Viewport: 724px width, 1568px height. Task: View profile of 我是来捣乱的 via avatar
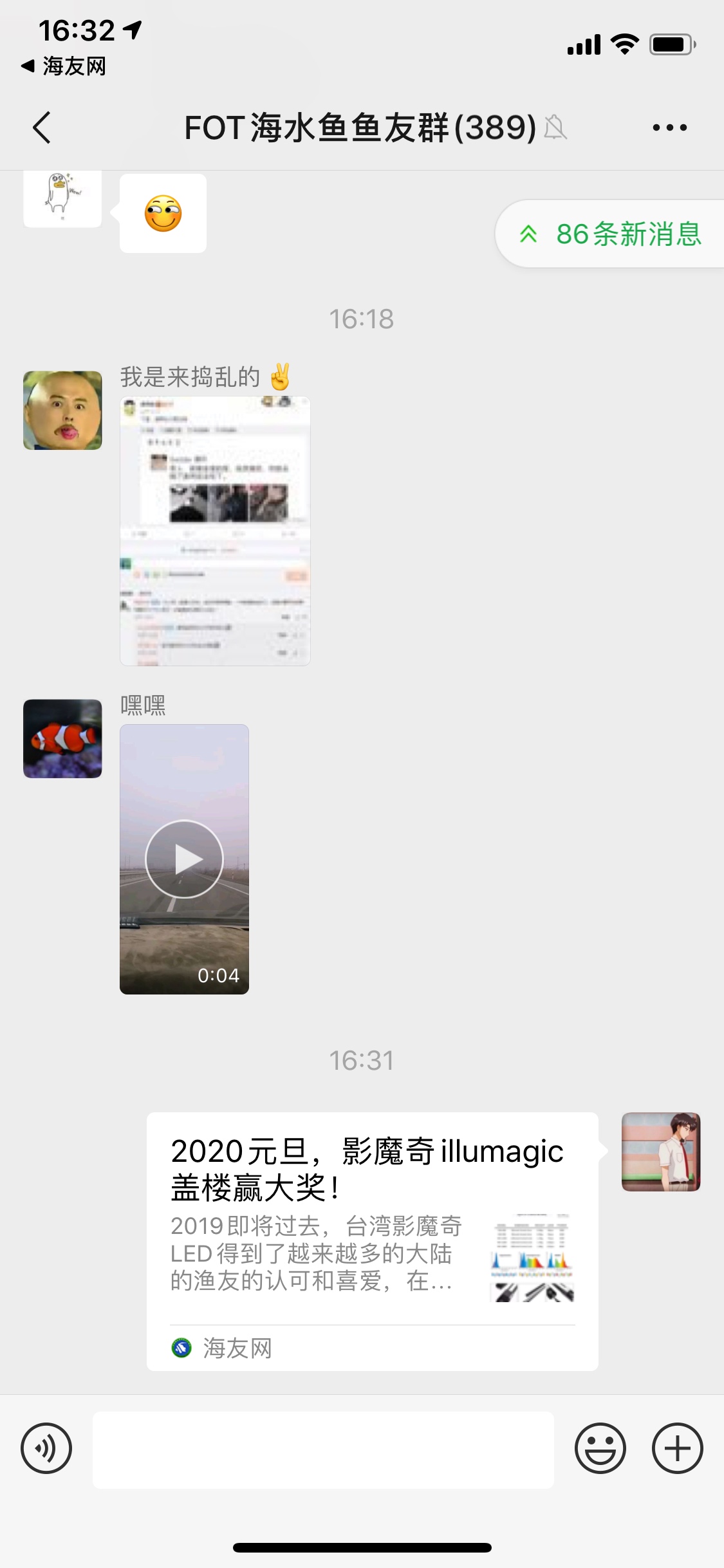62,410
